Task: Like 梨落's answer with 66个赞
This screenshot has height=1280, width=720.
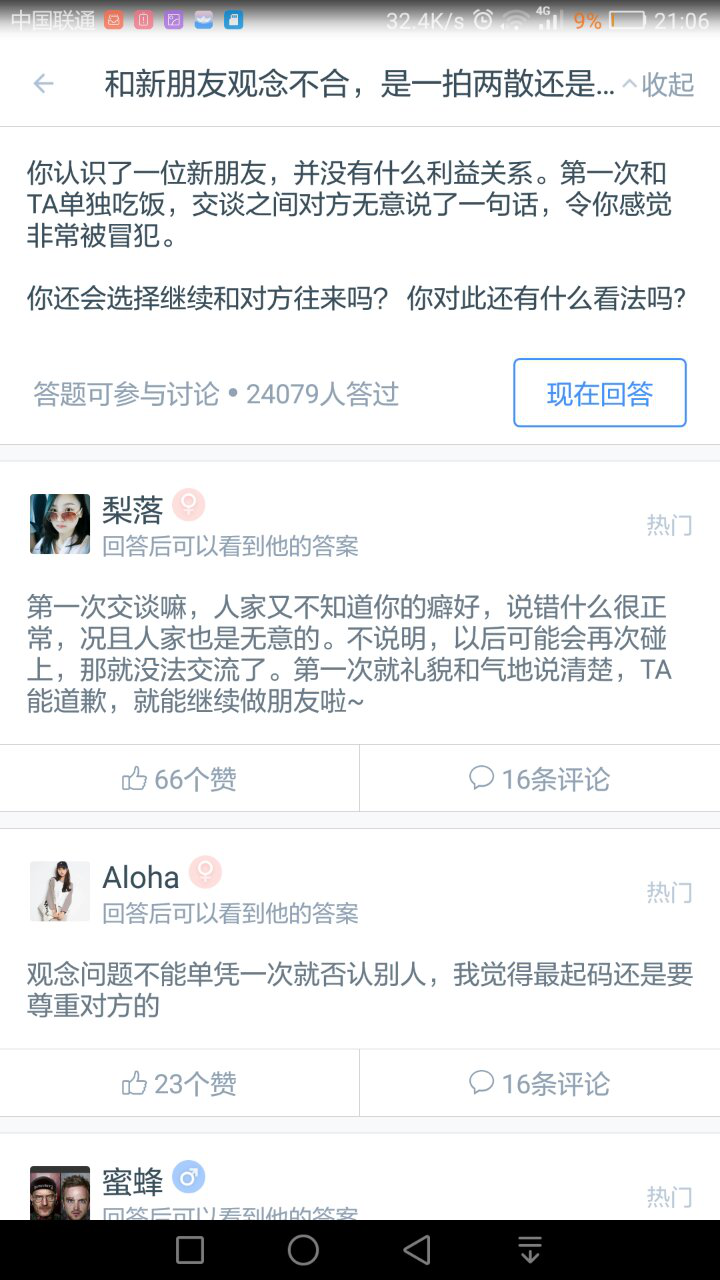Action: [180, 779]
